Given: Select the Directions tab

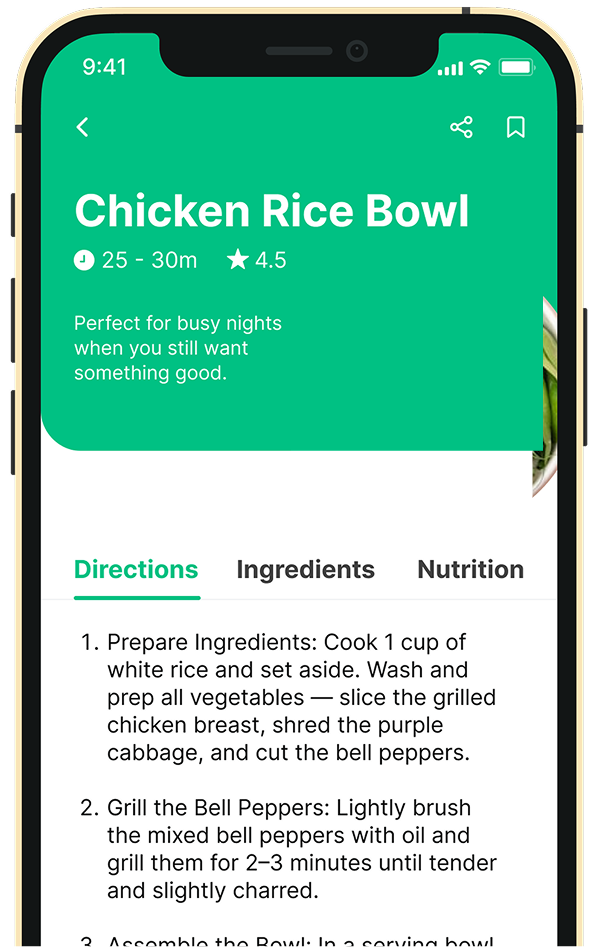Looking at the screenshot, I should click(136, 570).
